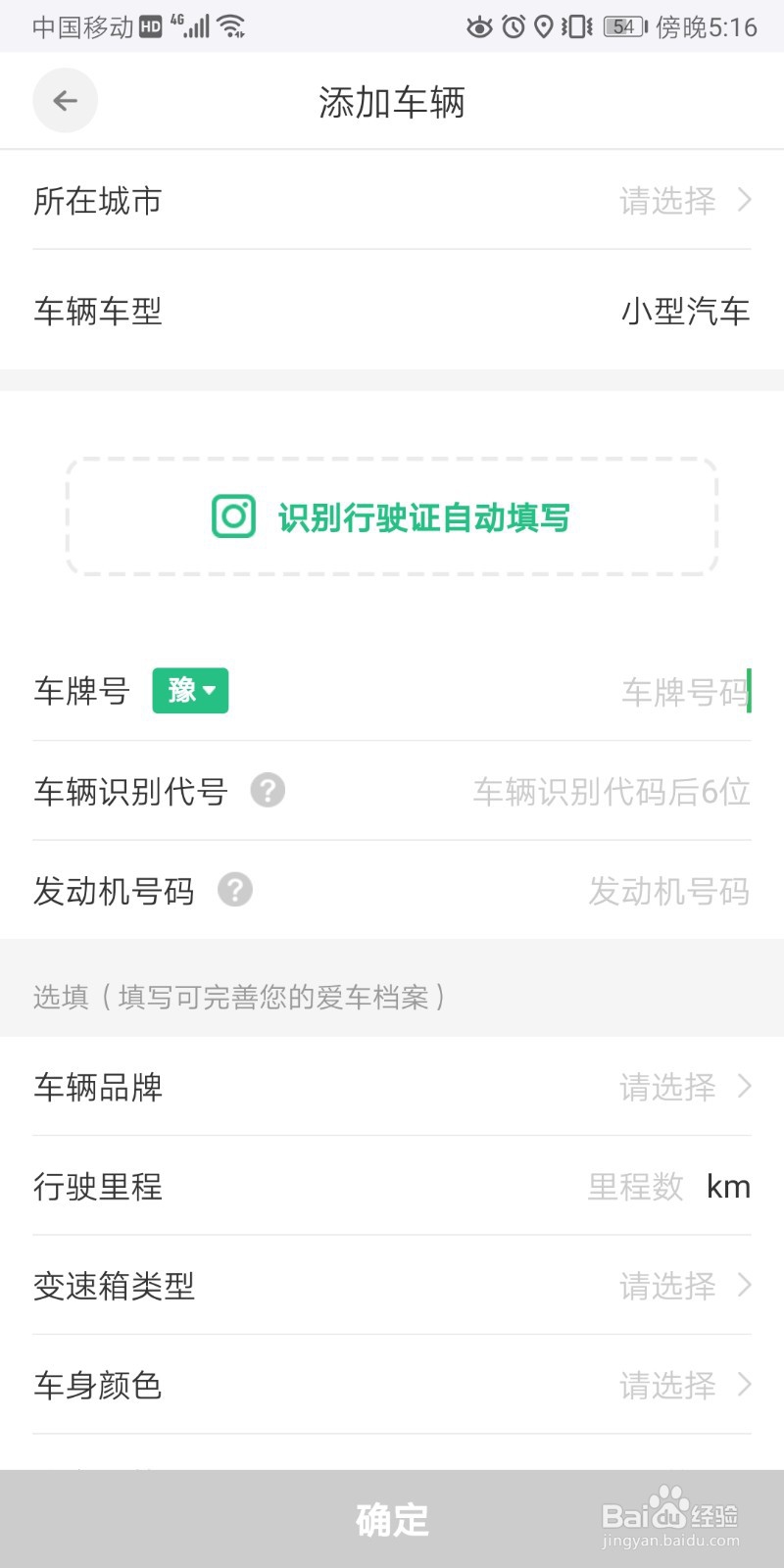Tap the question mark beside 车辆识别代号
The height and width of the screenshot is (1568, 784).
click(269, 790)
